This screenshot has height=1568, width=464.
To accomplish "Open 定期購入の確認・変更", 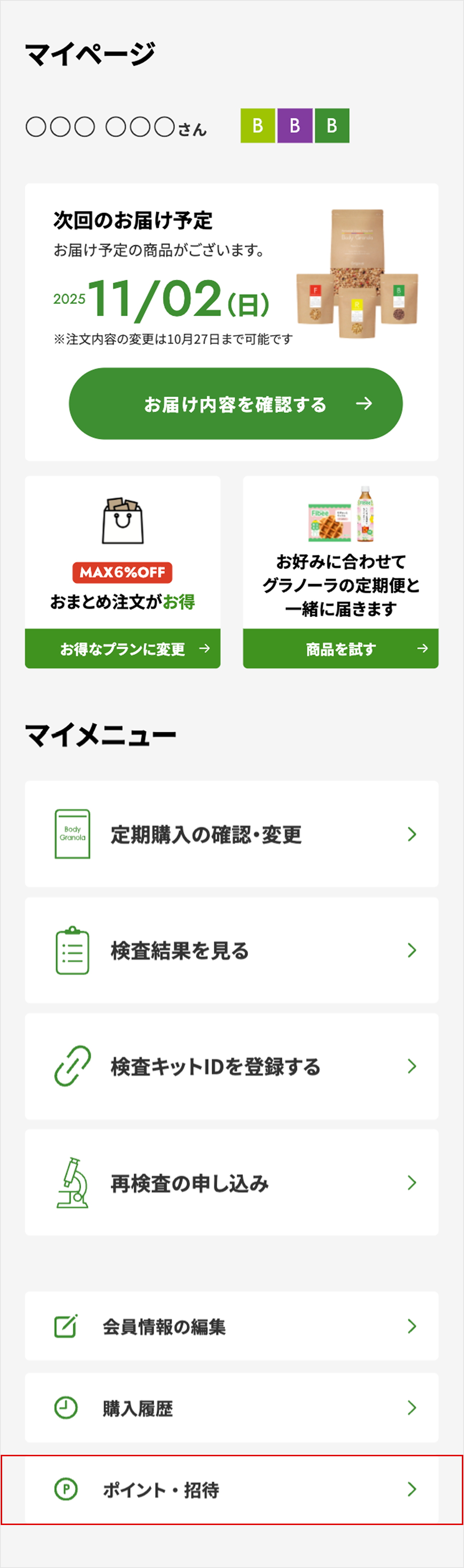I will click(232, 834).
